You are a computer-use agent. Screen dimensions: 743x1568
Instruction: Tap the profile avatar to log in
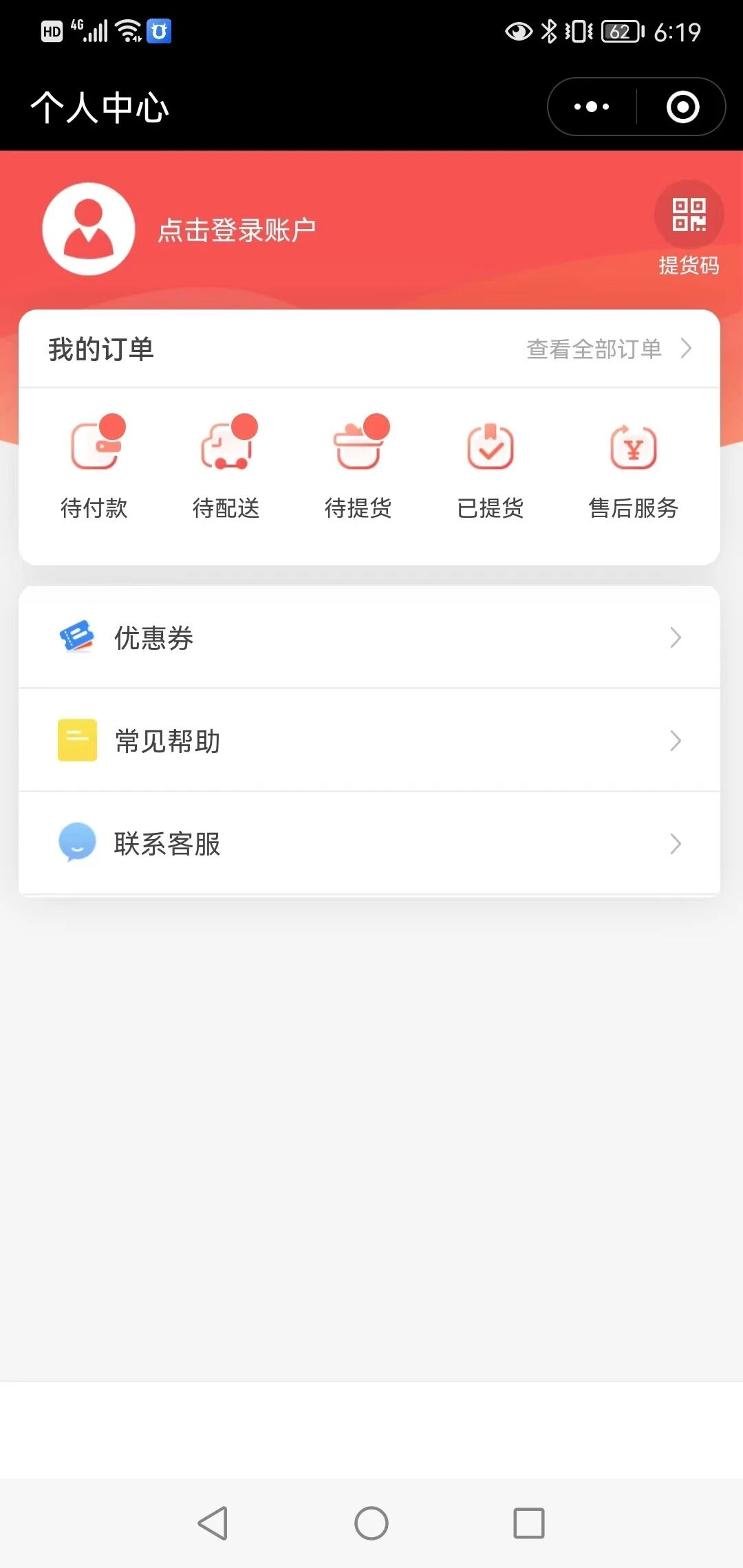coord(89,229)
